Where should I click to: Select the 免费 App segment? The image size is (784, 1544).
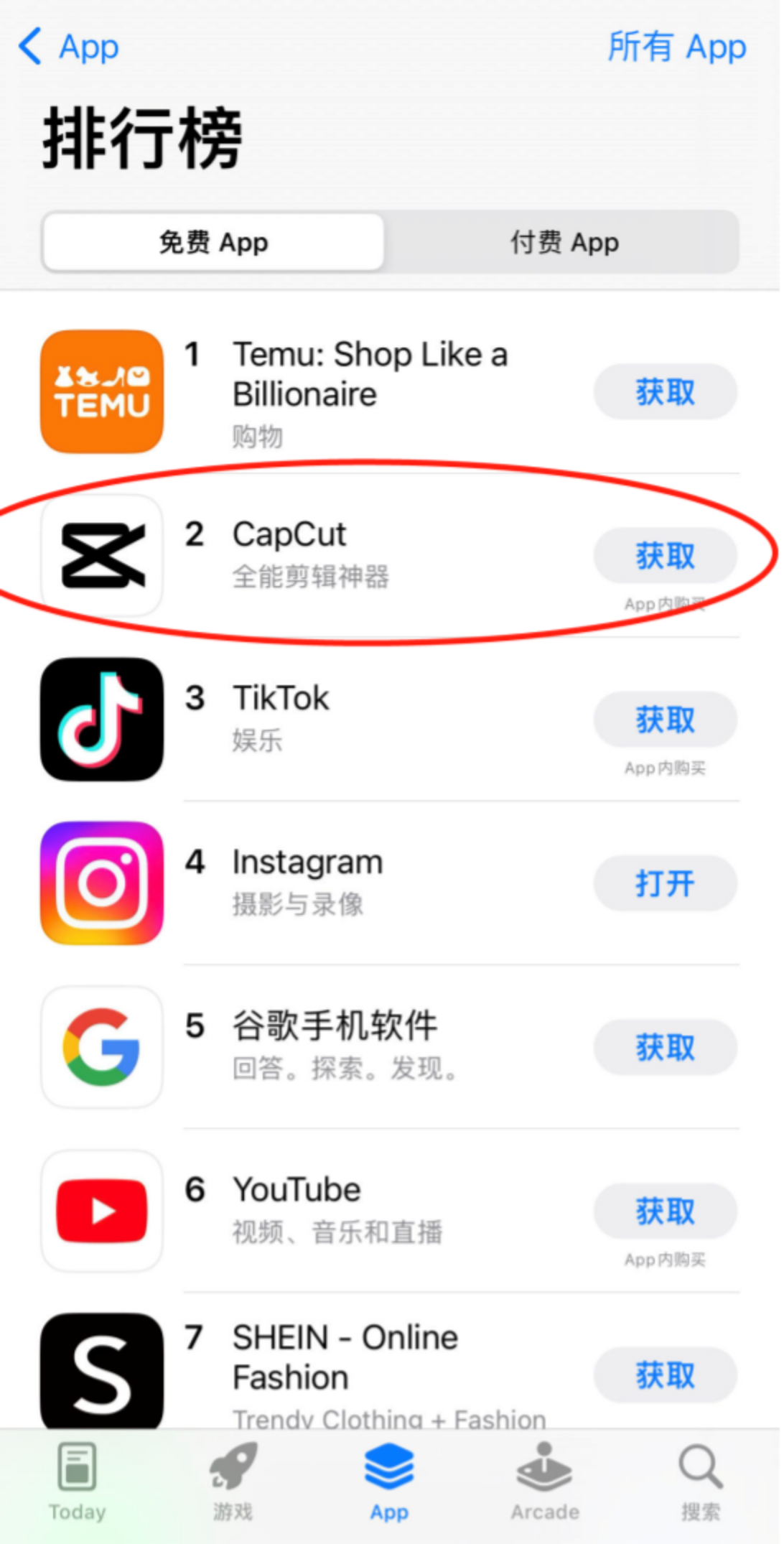[213, 243]
